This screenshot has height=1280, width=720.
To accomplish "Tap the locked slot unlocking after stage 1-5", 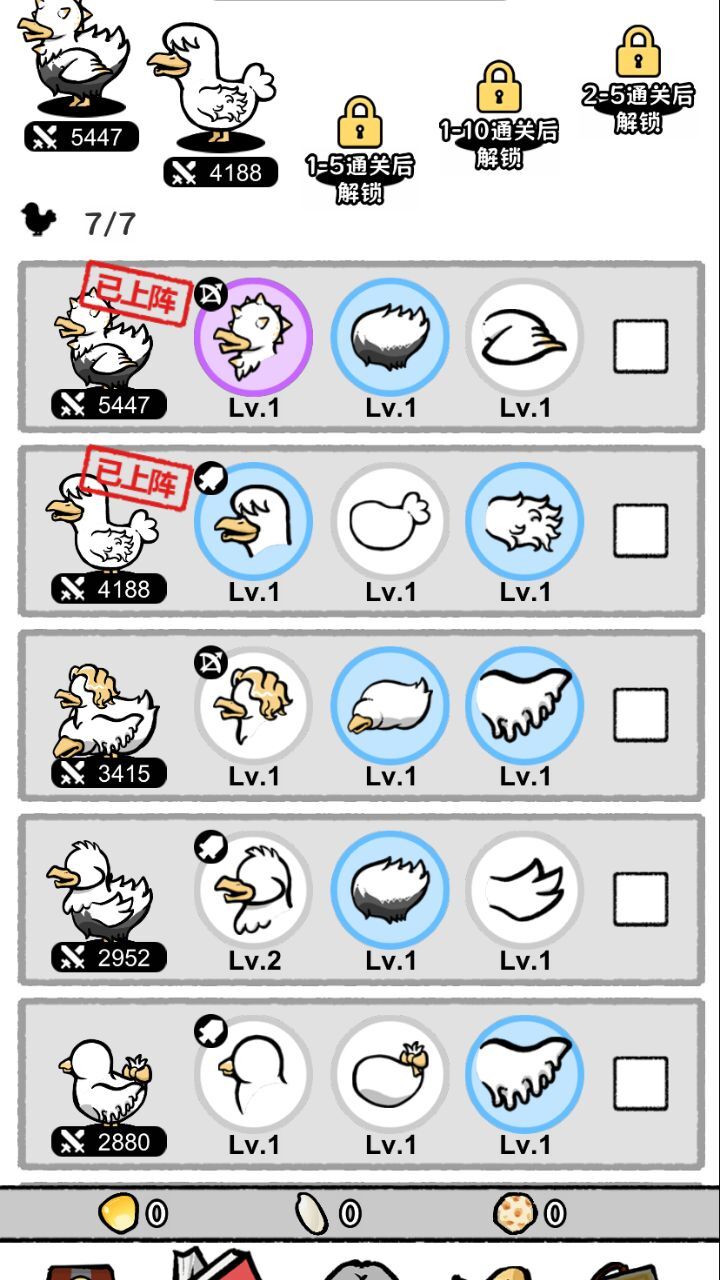I will pyautogui.click(x=360, y=150).
